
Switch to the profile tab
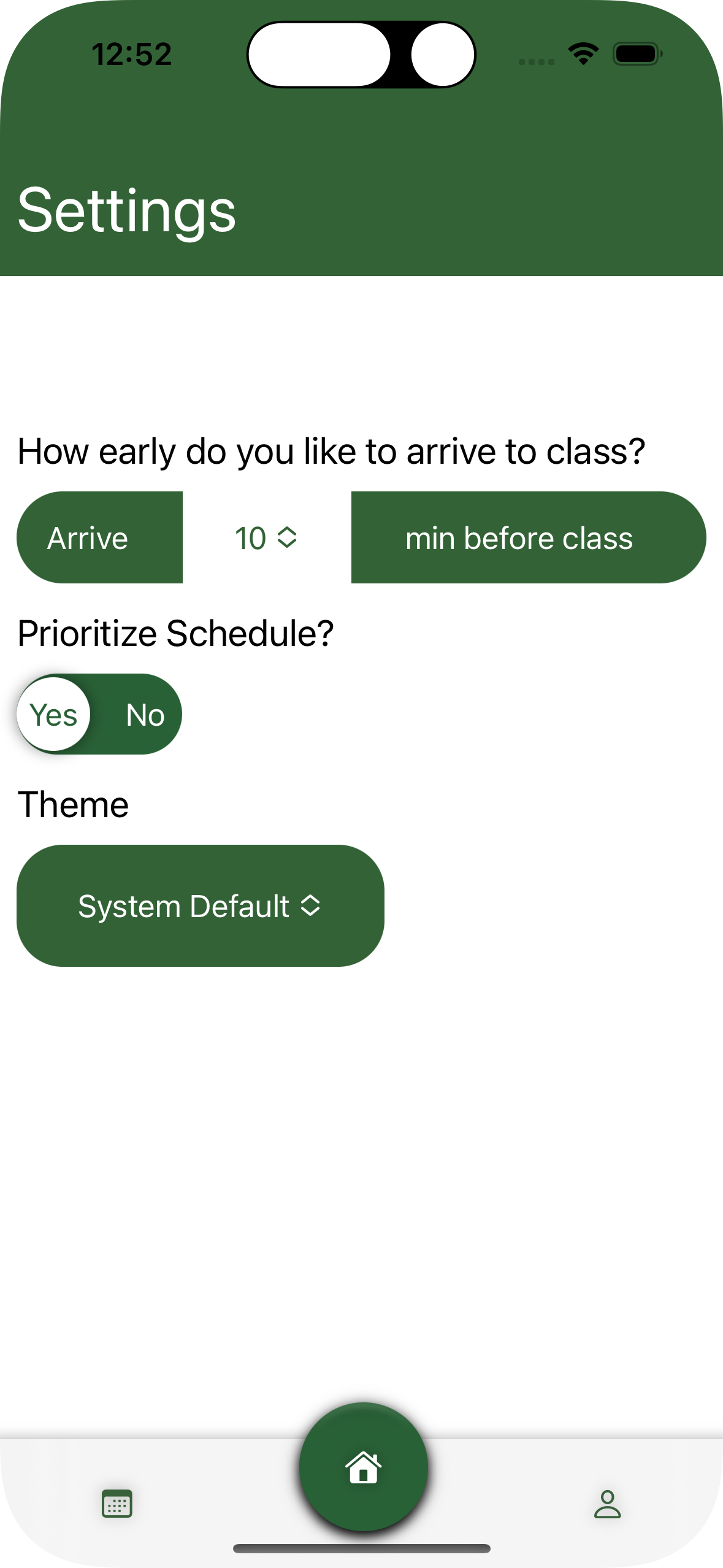click(607, 1504)
